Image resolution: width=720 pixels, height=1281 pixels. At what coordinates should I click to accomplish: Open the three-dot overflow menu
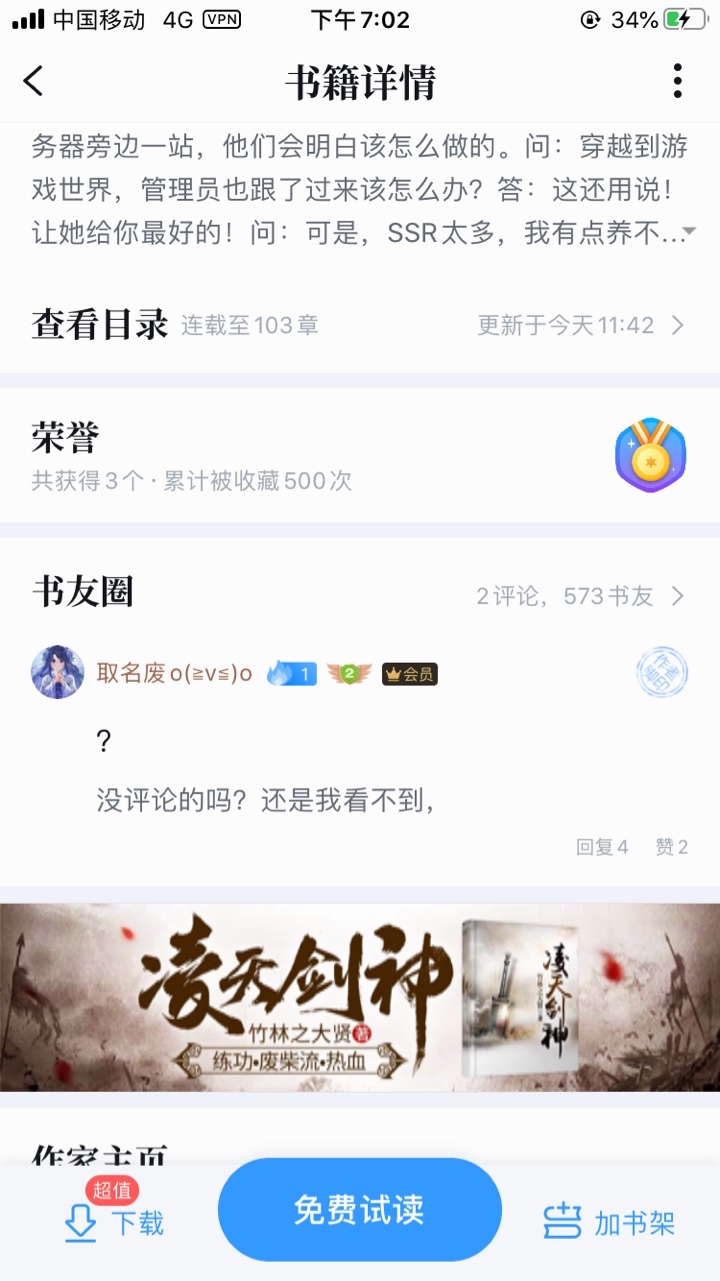(677, 81)
